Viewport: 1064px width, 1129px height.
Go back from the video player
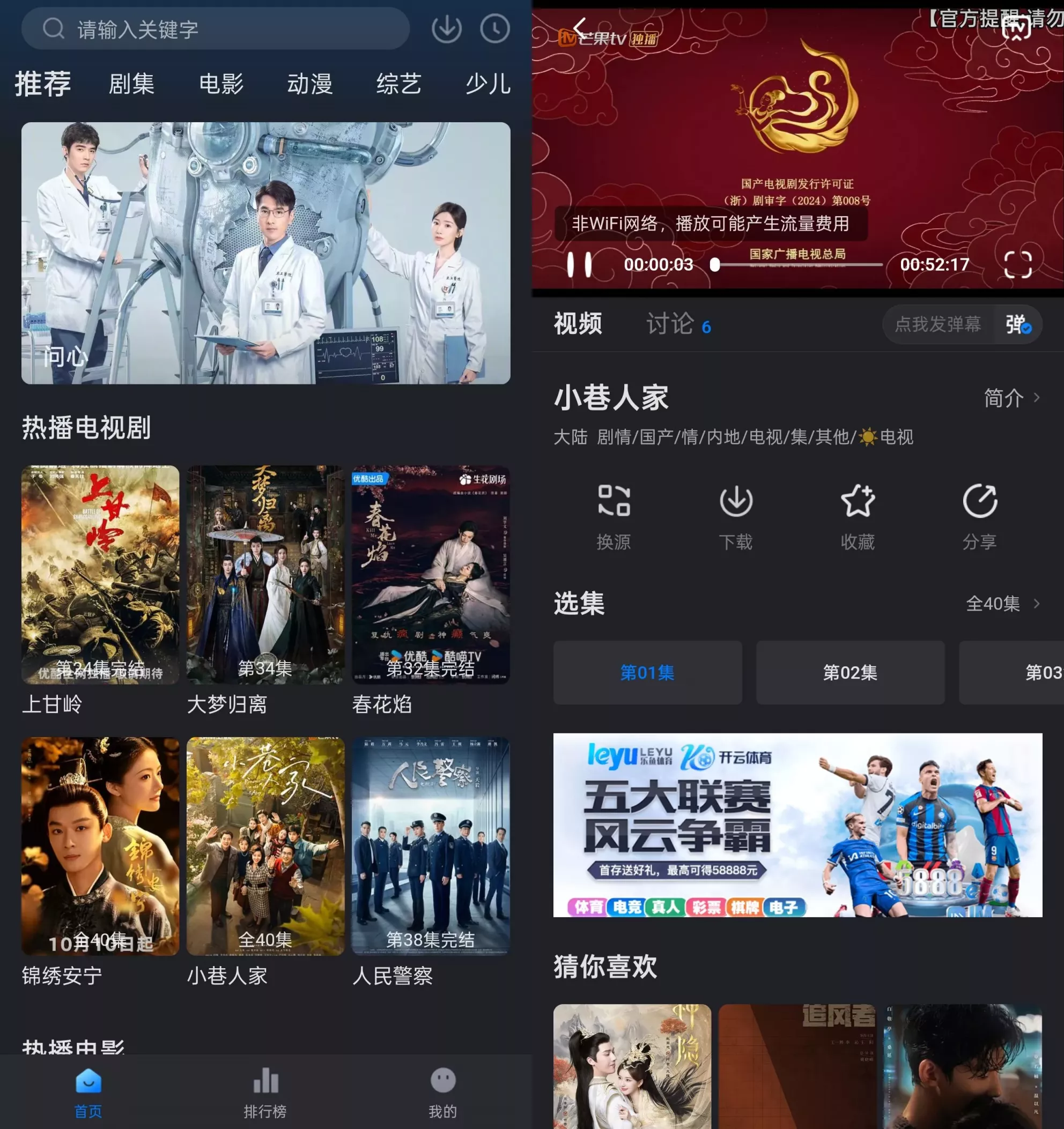coord(579,27)
